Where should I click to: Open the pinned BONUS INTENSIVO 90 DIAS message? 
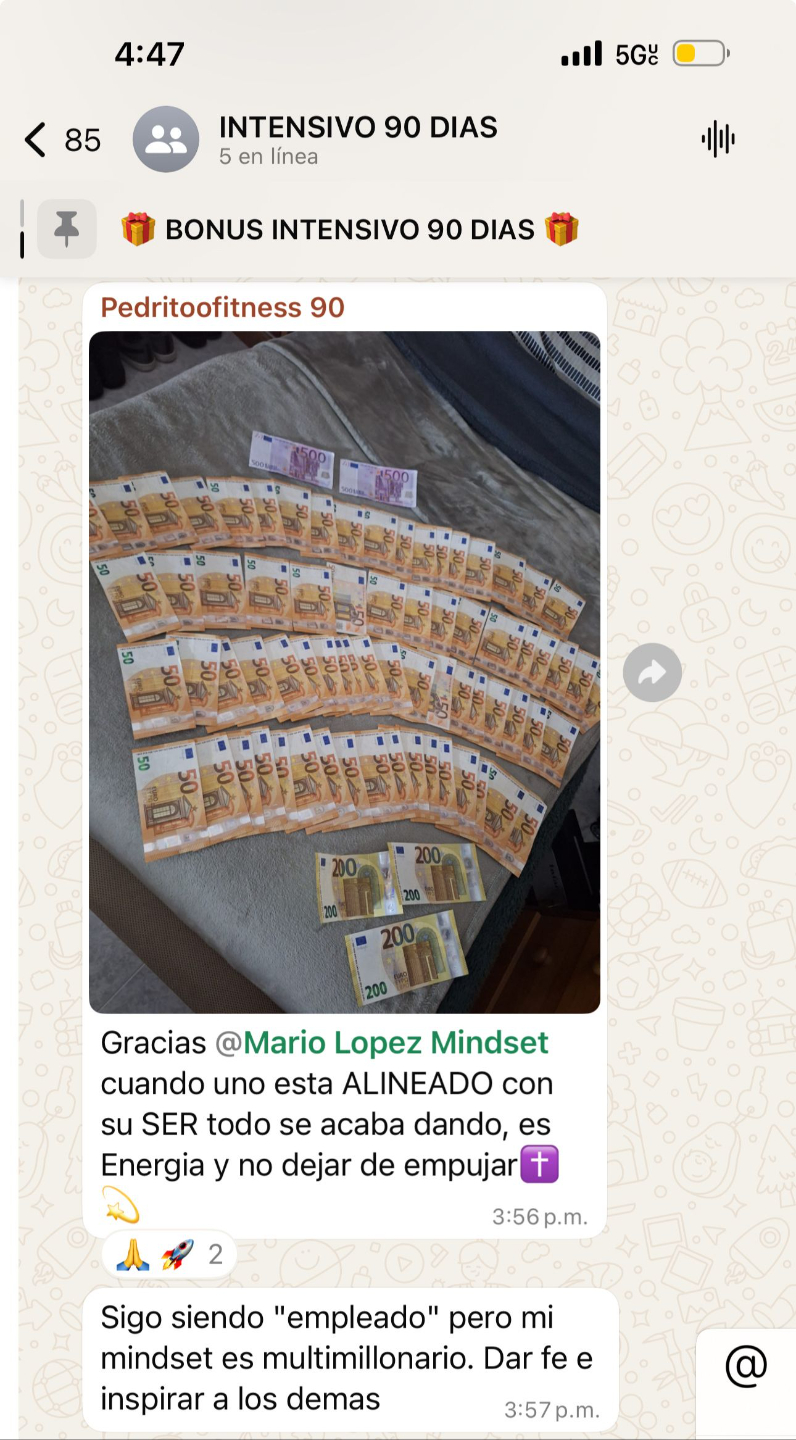[350, 229]
